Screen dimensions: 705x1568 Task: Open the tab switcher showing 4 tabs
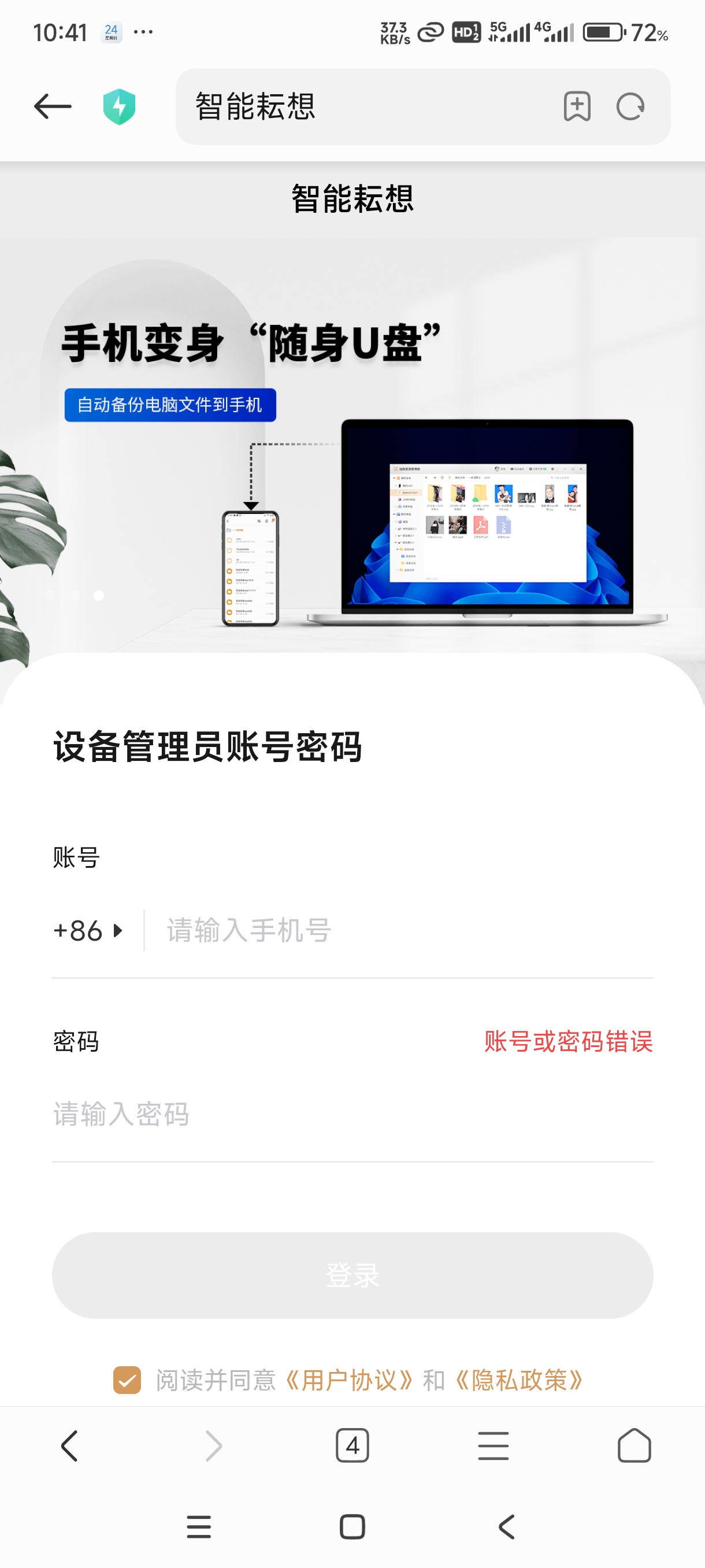353,1445
